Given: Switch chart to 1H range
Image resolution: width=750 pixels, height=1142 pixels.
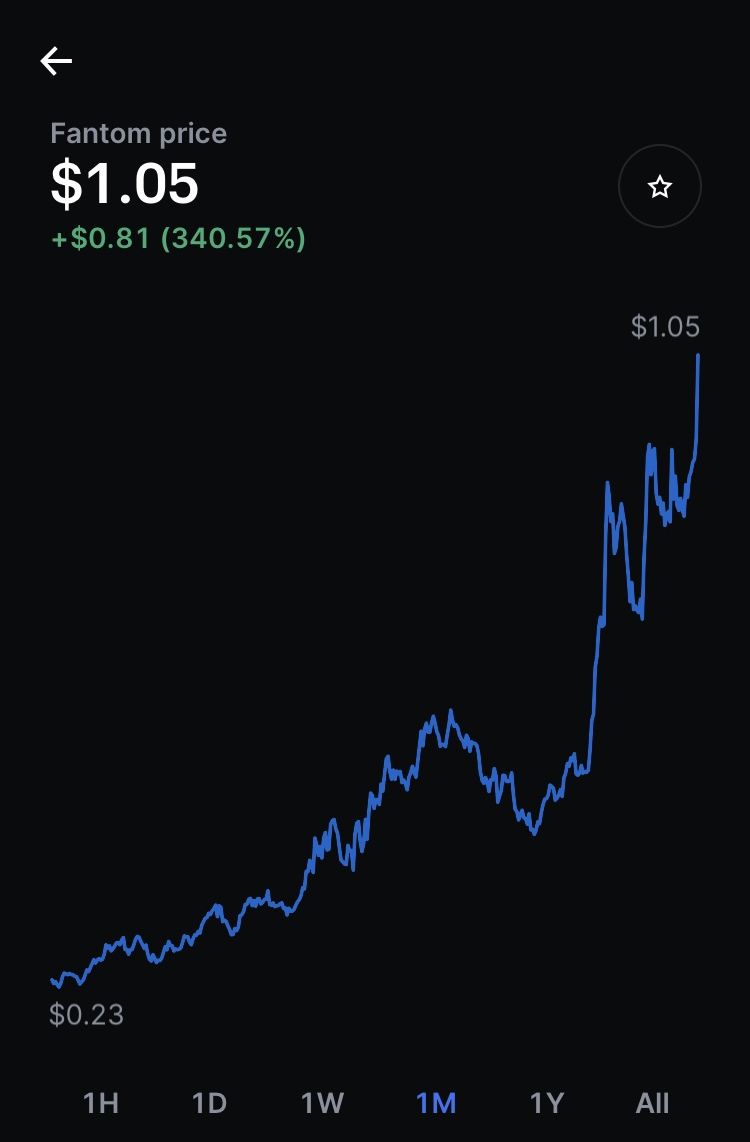Looking at the screenshot, I should pos(100,1103).
